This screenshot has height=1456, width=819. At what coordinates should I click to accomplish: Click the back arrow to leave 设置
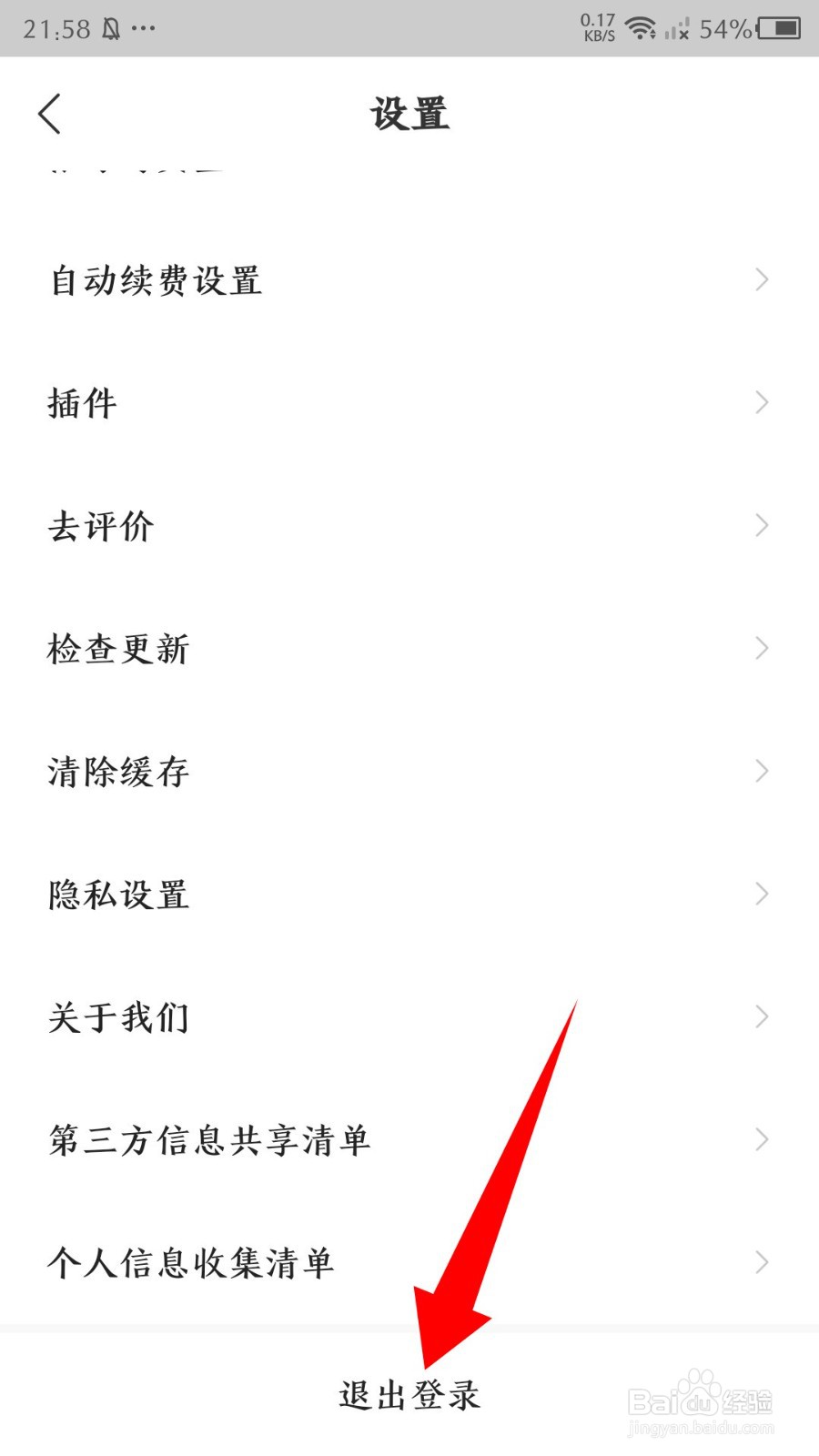(x=50, y=114)
